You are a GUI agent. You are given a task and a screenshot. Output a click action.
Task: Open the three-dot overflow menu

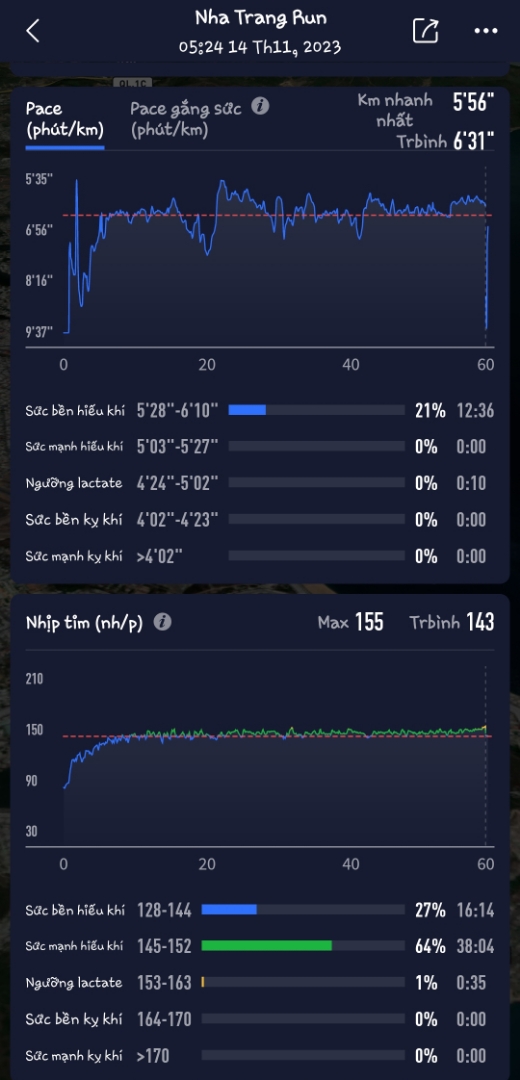tap(486, 31)
